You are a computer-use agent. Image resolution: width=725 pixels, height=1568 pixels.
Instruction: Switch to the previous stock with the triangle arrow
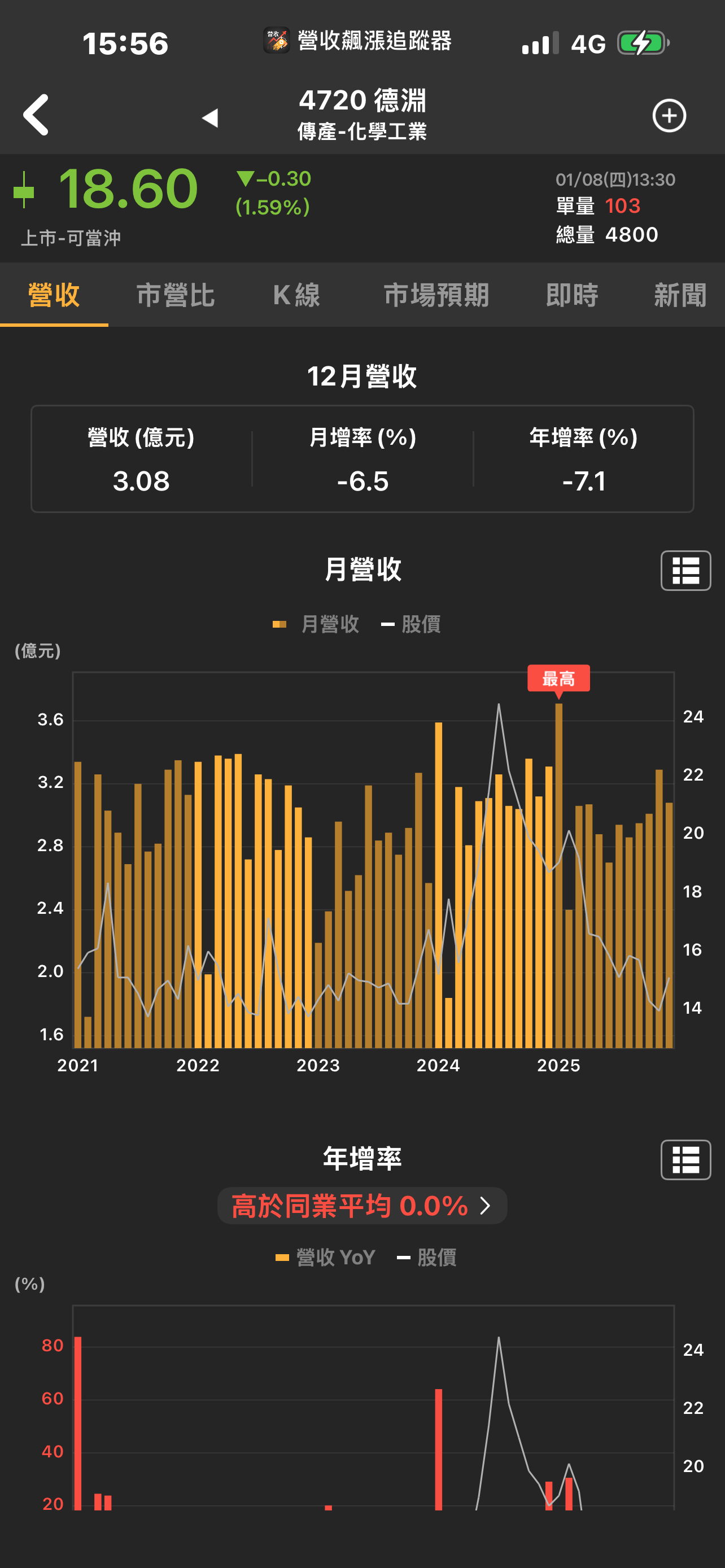[211, 117]
